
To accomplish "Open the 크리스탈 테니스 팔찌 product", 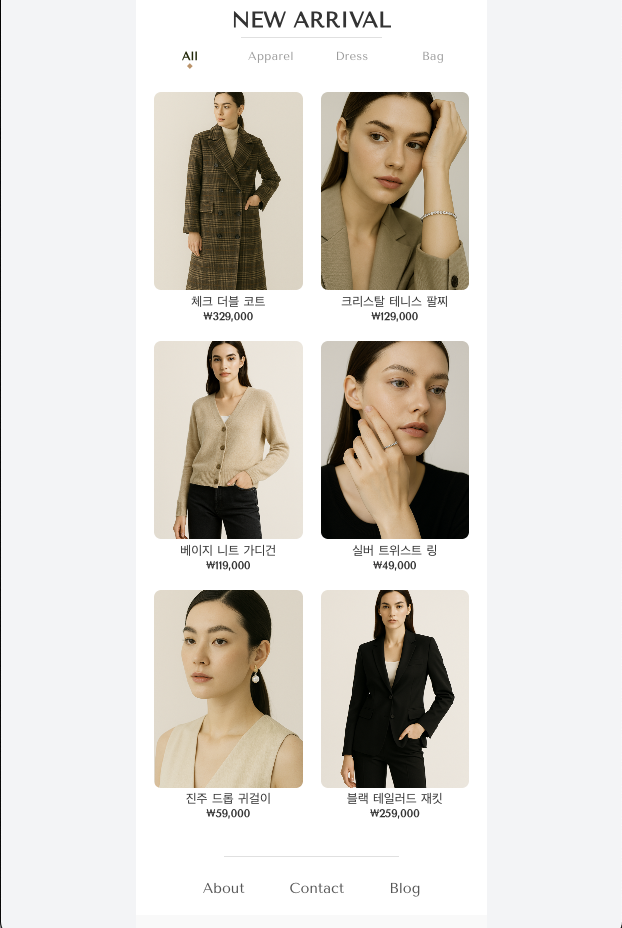I will point(395,192).
